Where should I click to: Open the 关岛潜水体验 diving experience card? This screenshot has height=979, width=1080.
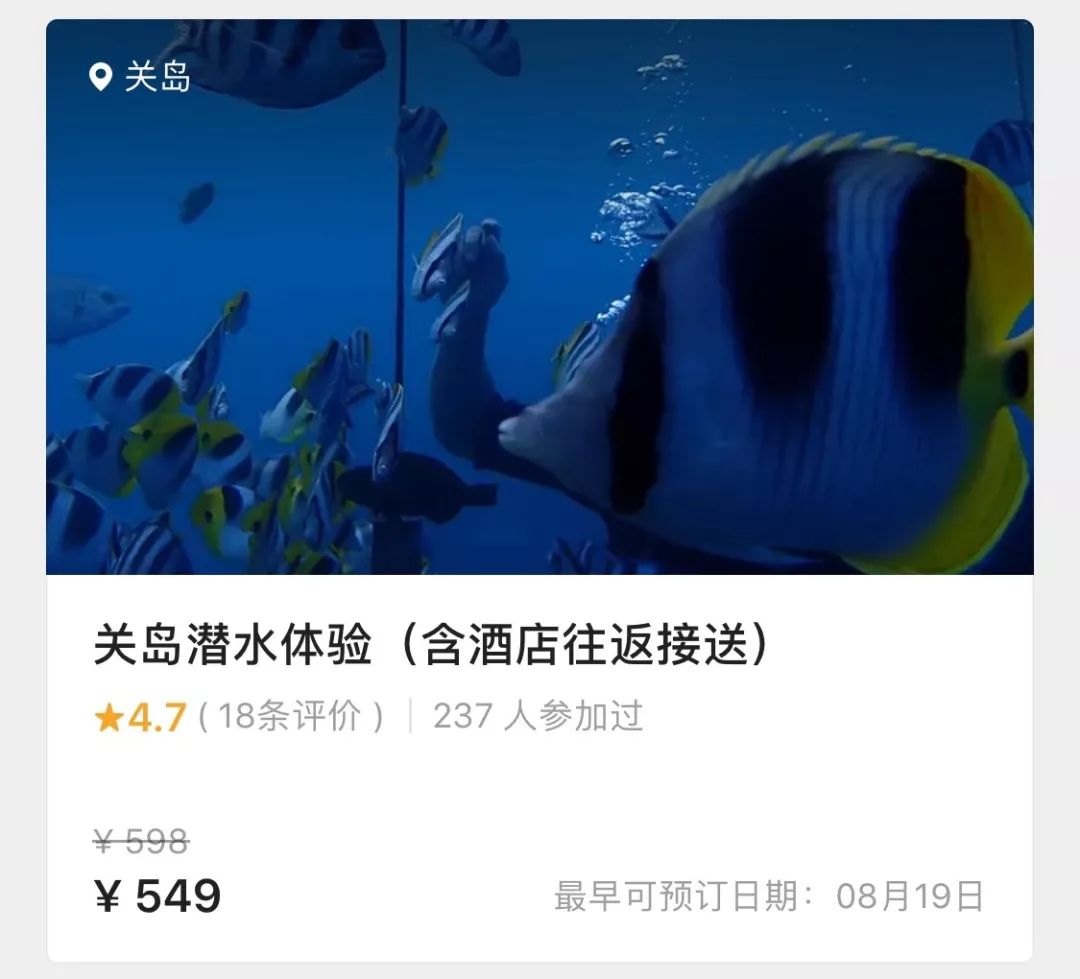[x=433, y=646]
